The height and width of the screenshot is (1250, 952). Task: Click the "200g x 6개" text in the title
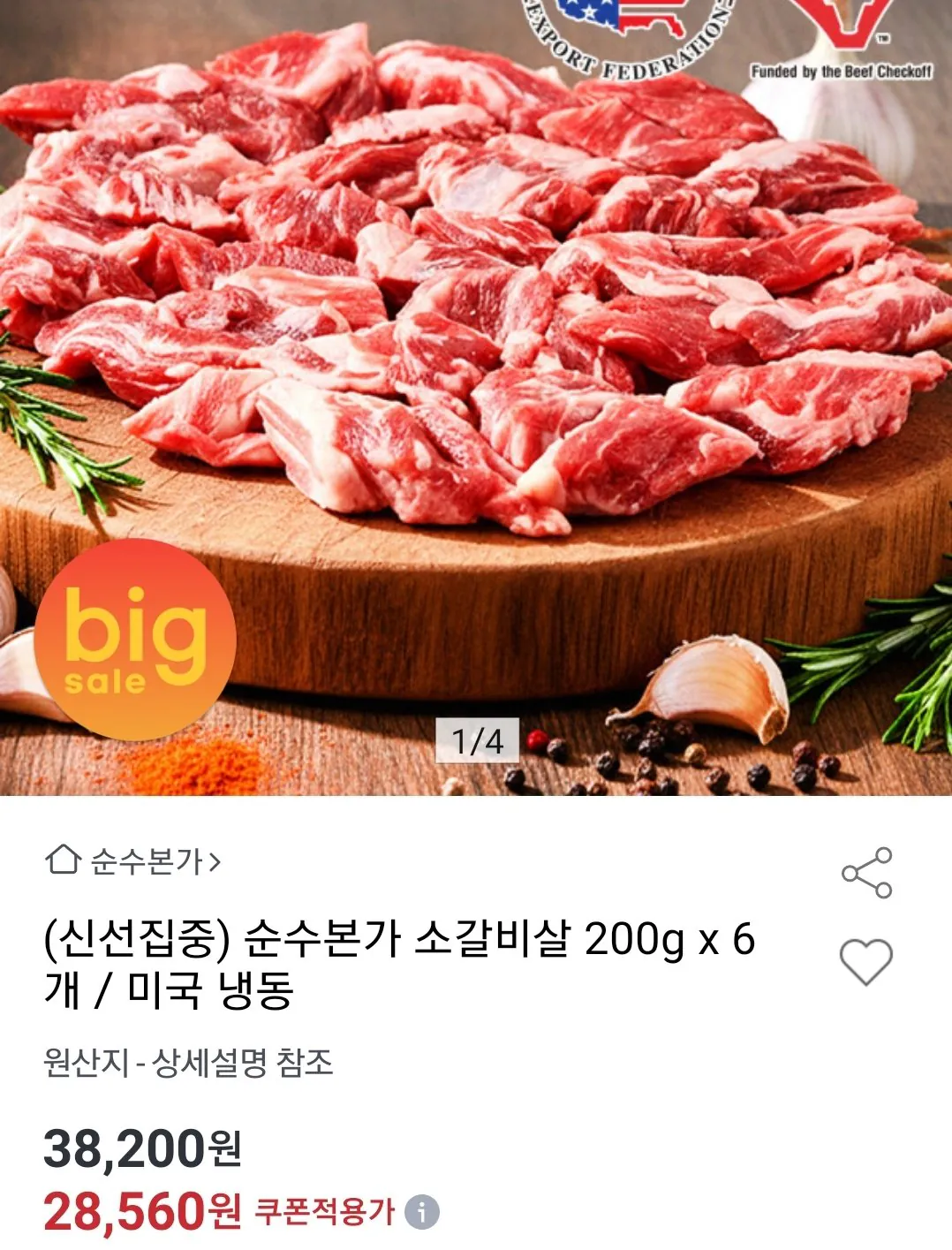[671, 941]
